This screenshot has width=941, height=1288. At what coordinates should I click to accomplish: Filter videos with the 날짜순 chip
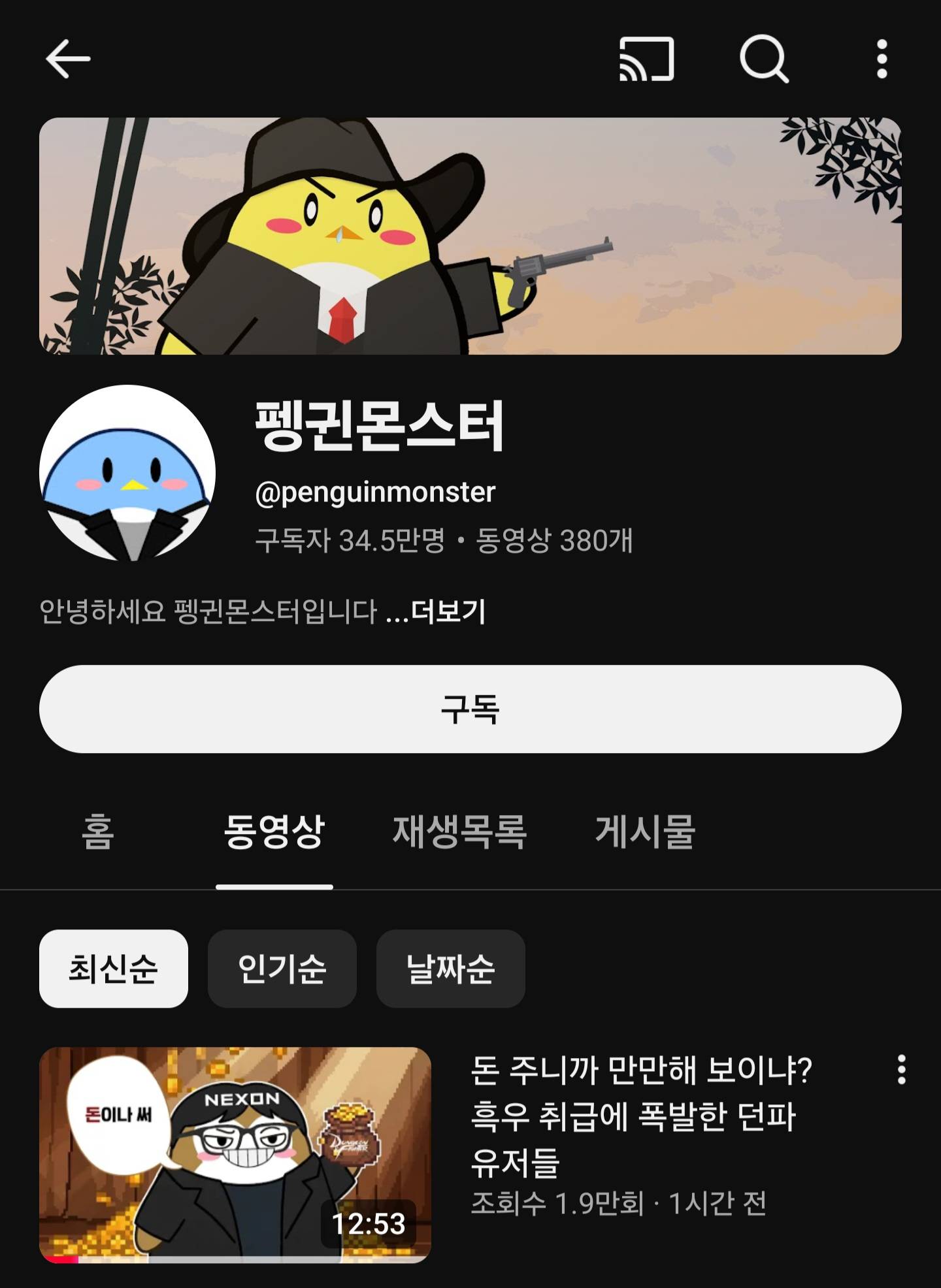coord(451,969)
